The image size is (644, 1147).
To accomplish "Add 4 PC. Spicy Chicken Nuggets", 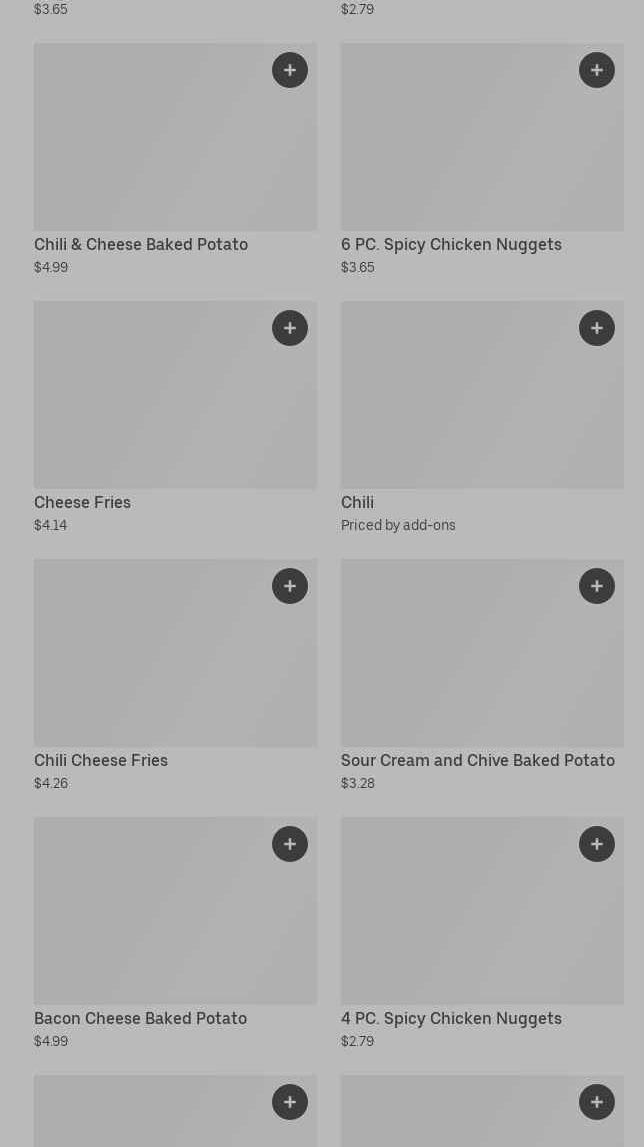I will pyautogui.click(x=597, y=844).
